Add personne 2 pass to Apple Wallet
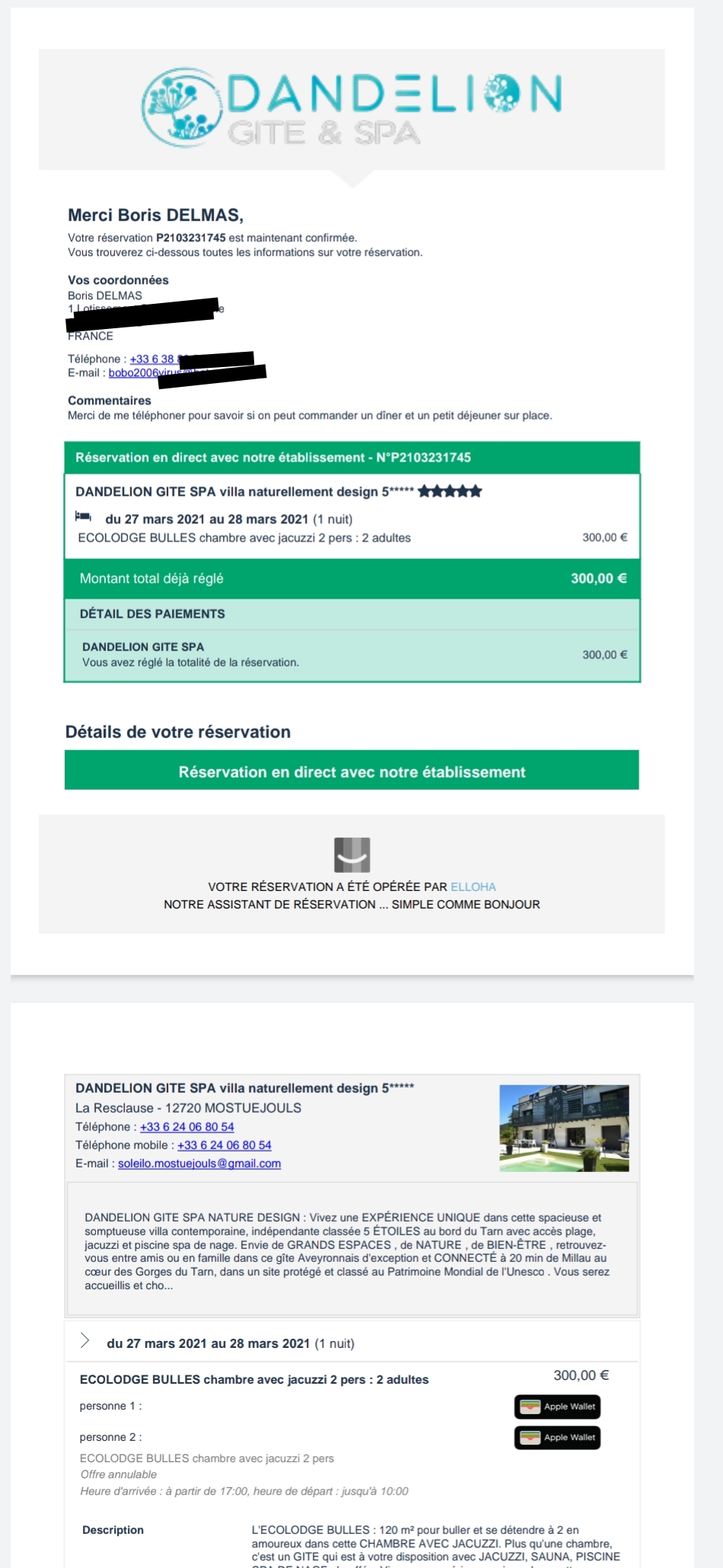This screenshot has height=1568, width=723. (x=558, y=1438)
